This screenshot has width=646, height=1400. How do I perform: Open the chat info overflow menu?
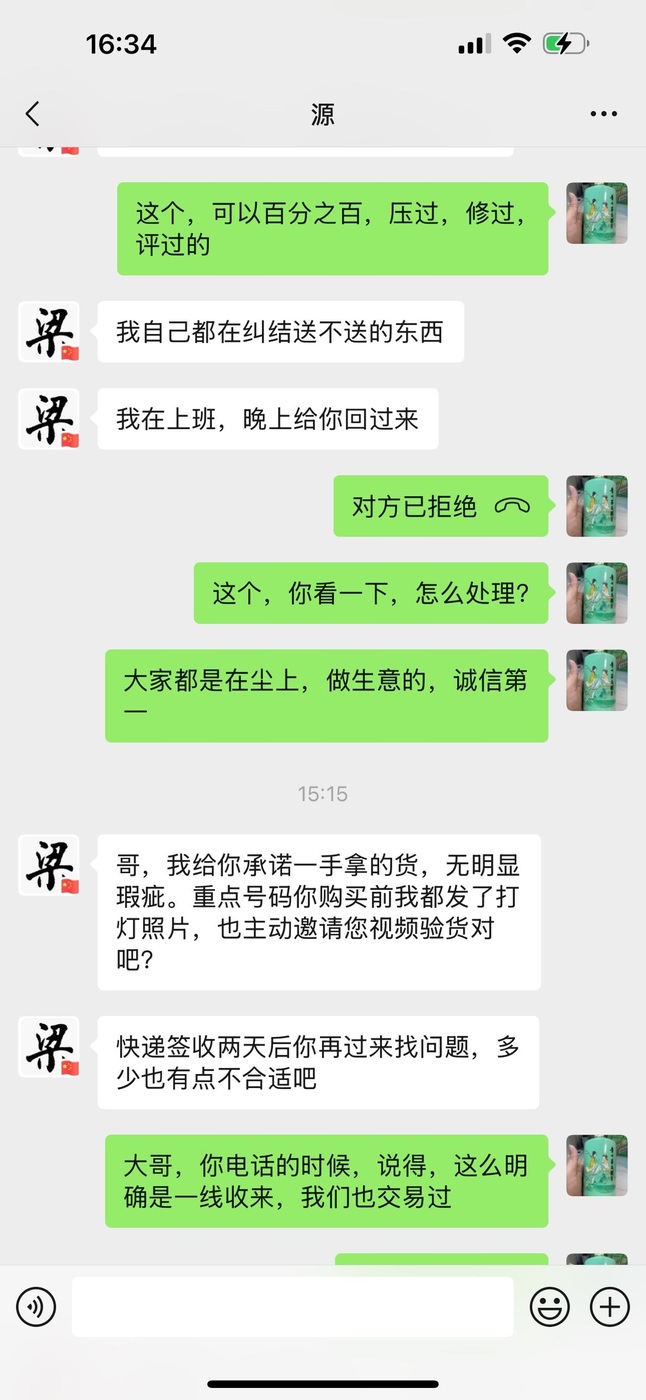[603, 114]
